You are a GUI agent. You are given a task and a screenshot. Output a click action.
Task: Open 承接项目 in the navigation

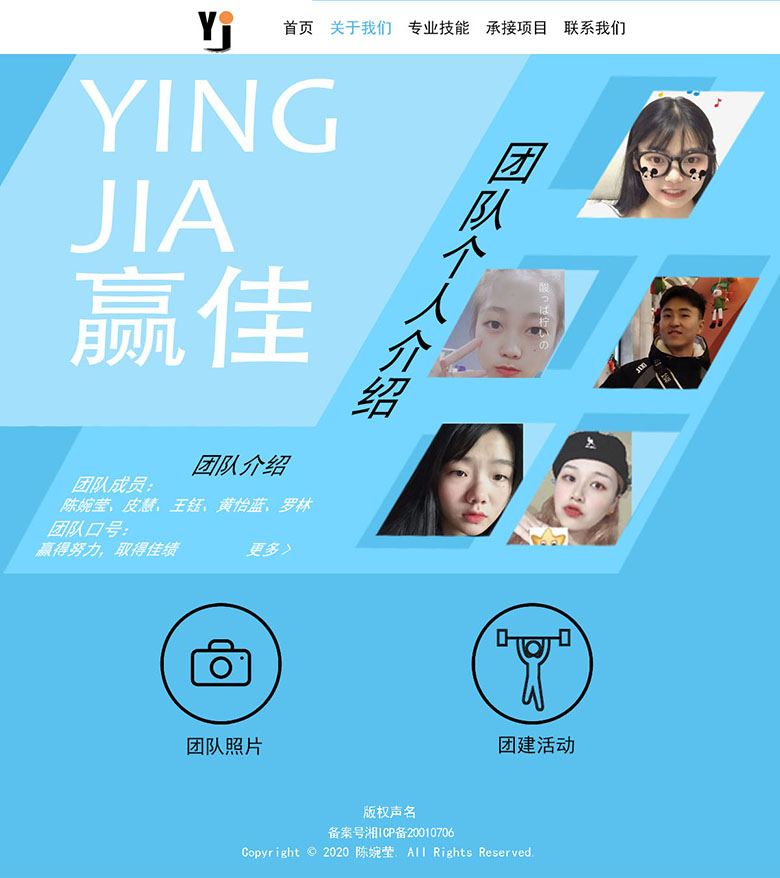(x=516, y=28)
